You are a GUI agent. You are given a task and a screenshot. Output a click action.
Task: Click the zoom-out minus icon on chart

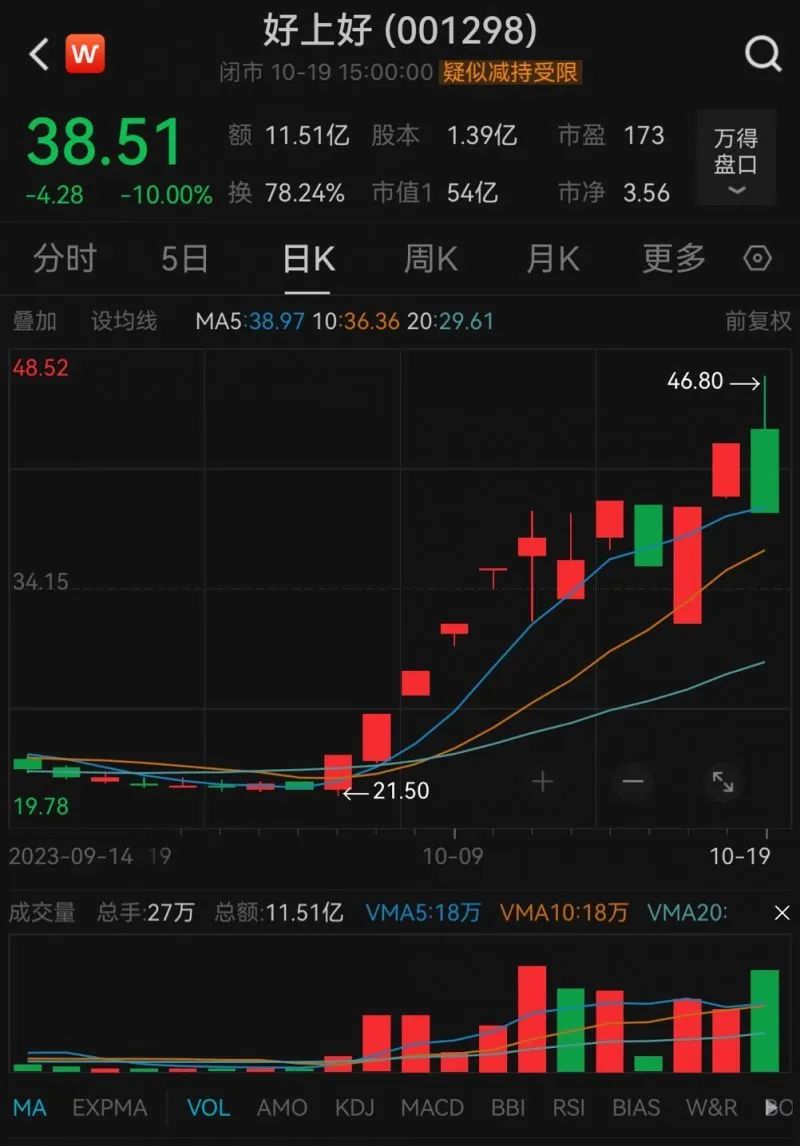[x=633, y=782]
